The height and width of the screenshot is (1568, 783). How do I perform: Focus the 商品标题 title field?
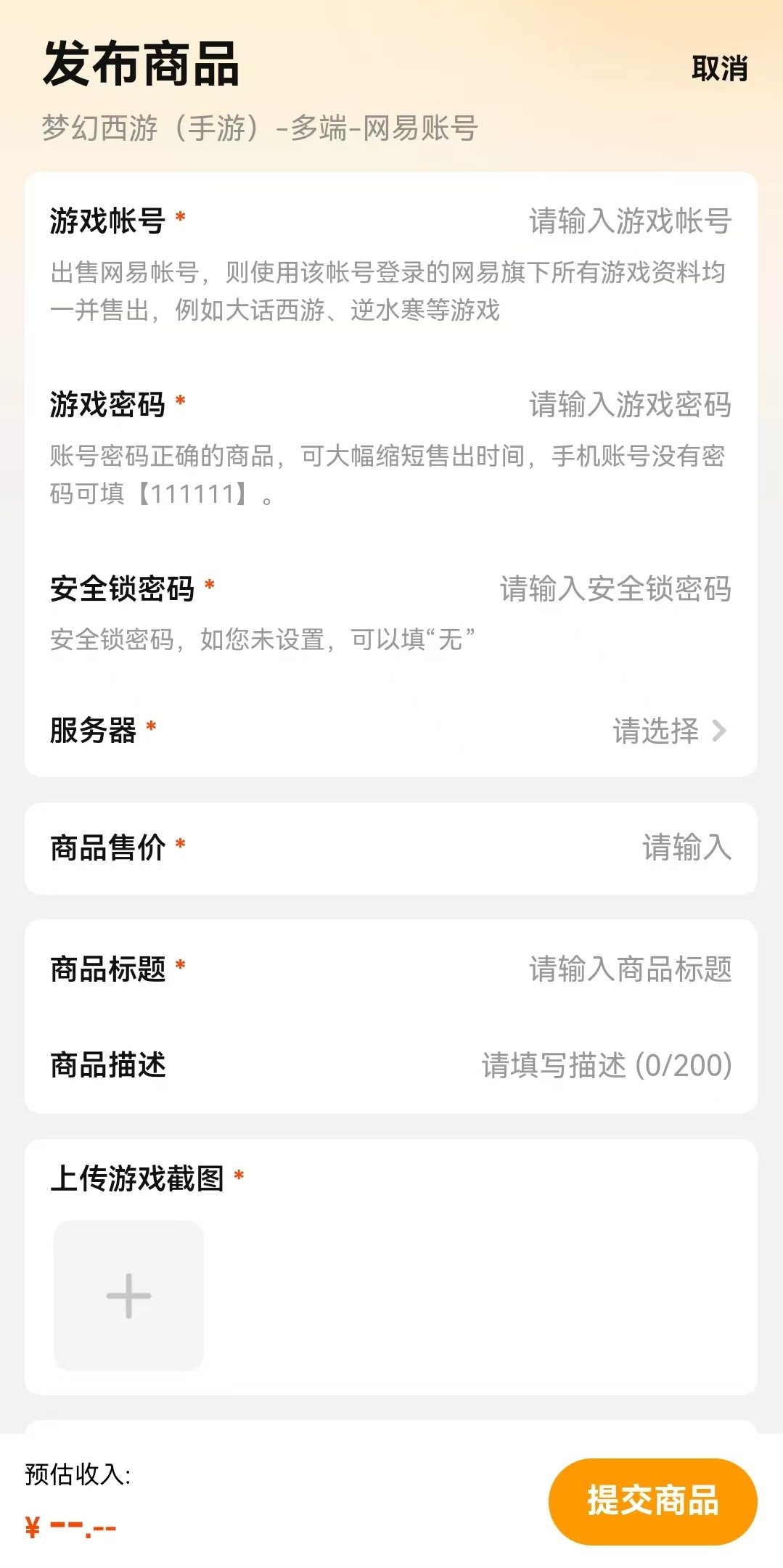click(629, 969)
